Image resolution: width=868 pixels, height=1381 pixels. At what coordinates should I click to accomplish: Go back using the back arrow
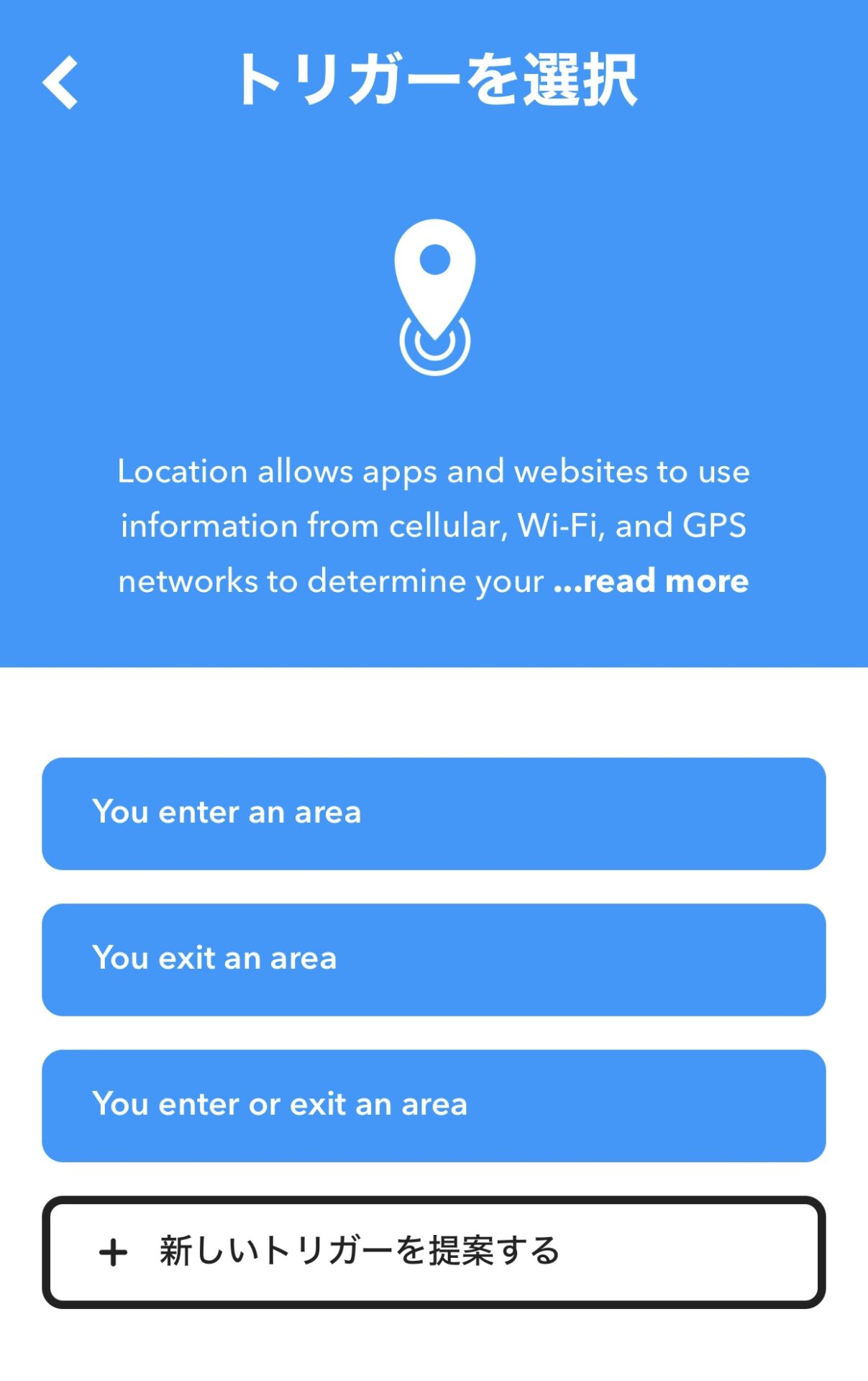click(x=60, y=82)
